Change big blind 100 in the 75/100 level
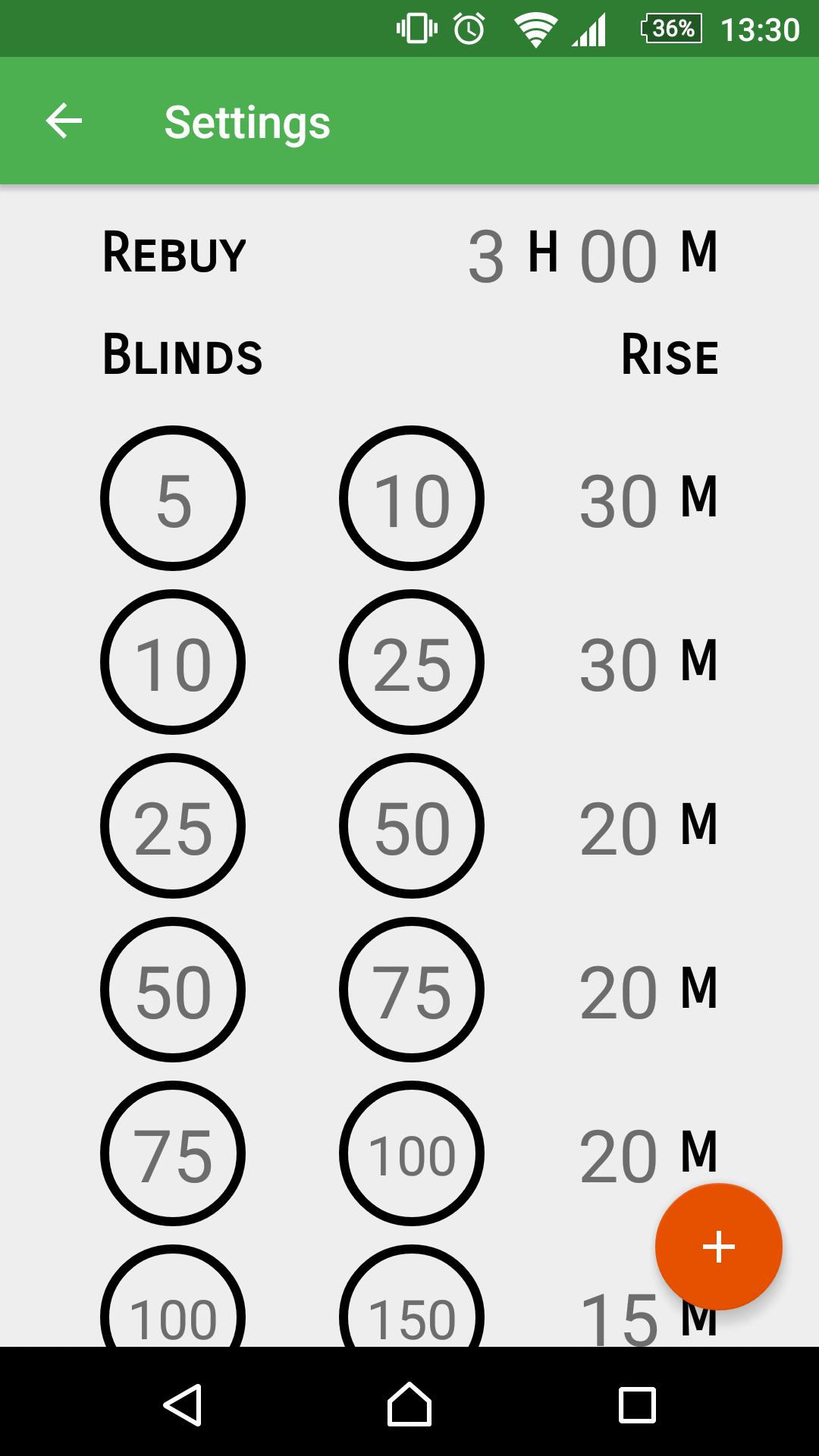Screen dimensions: 819x1456 (412, 1153)
